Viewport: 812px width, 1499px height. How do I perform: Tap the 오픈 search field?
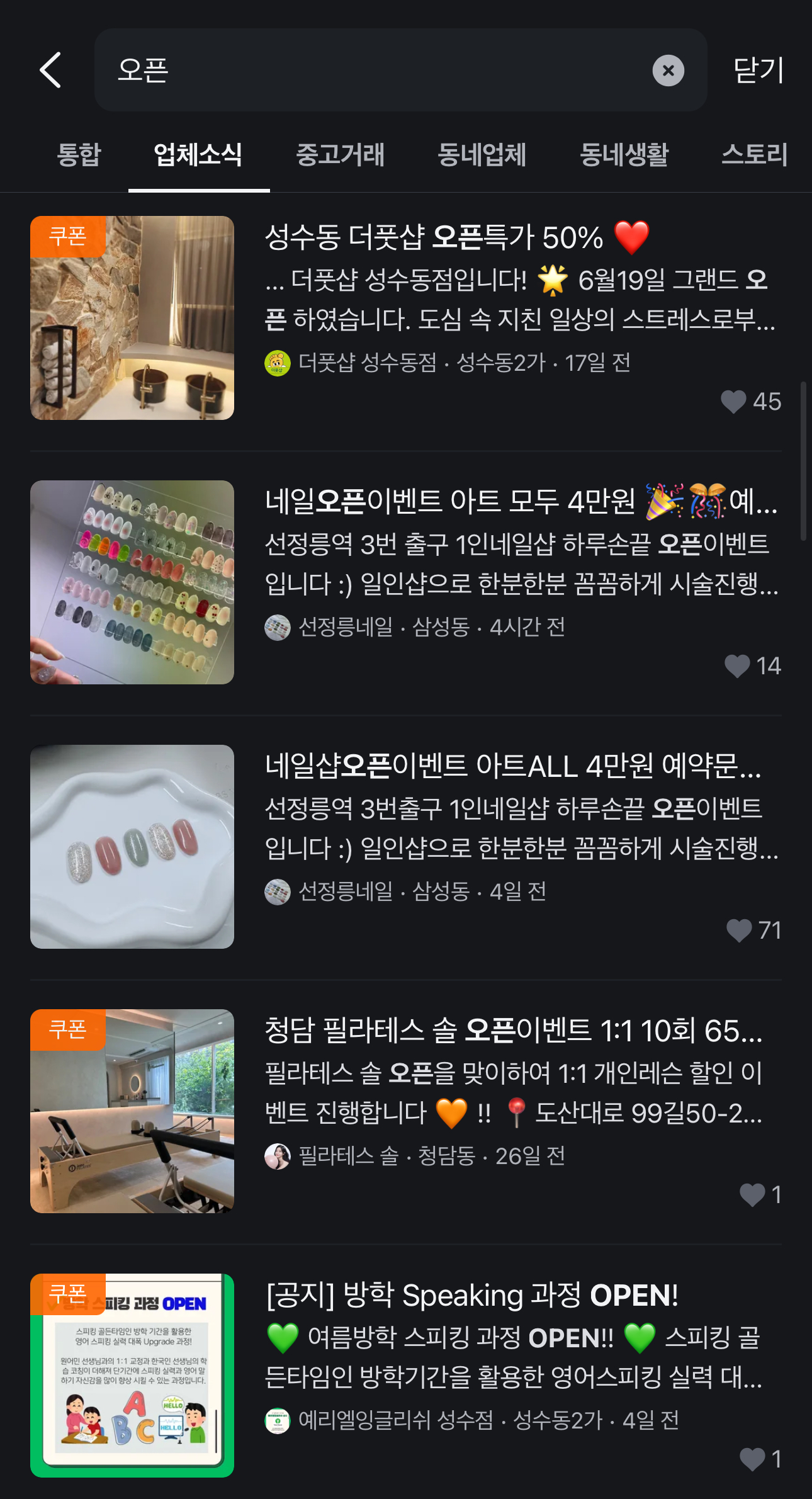(x=378, y=70)
